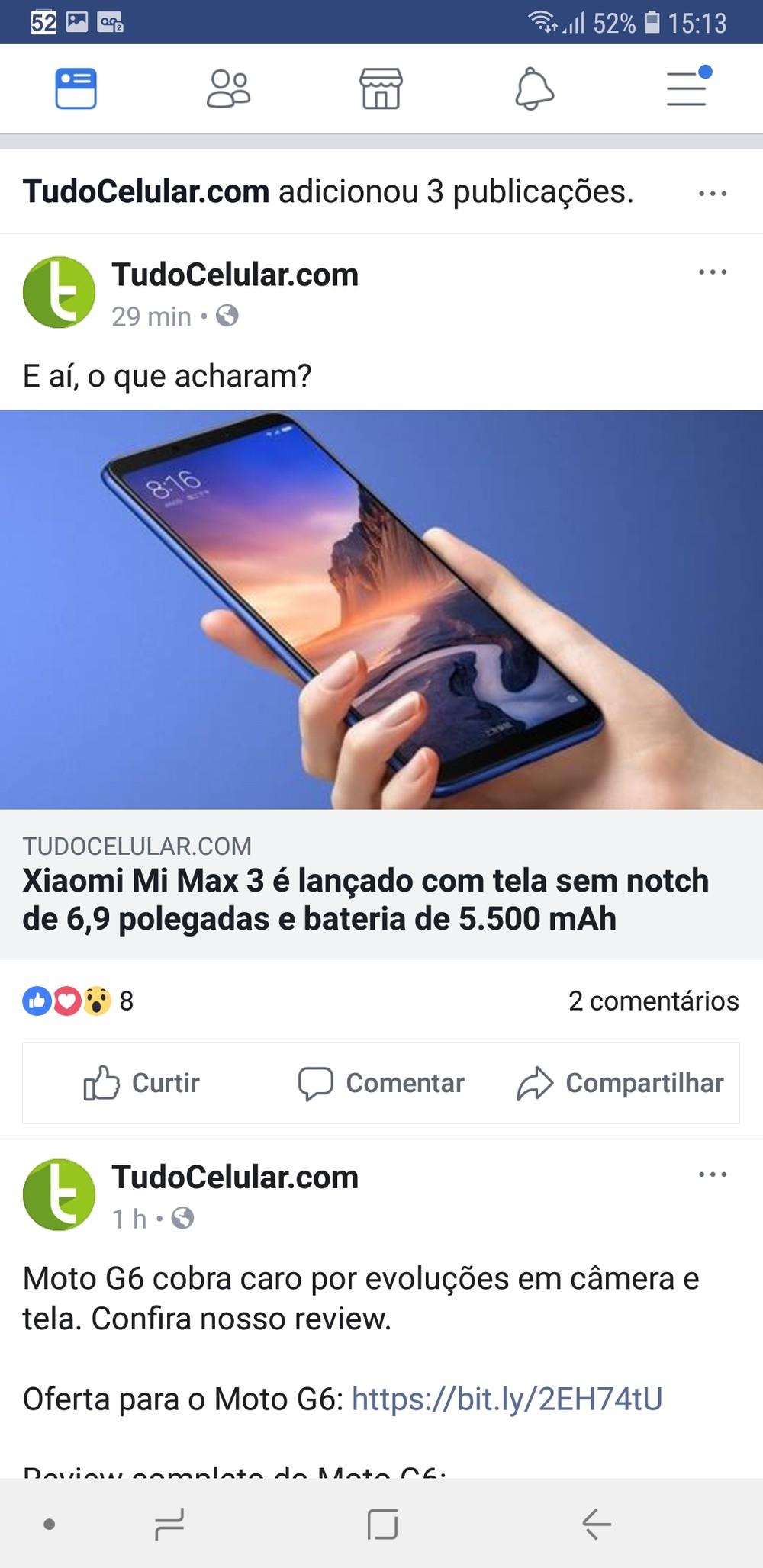This screenshot has width=763, height=1568.
Task: Open options for the 29 min post
Action: (713, 272)
